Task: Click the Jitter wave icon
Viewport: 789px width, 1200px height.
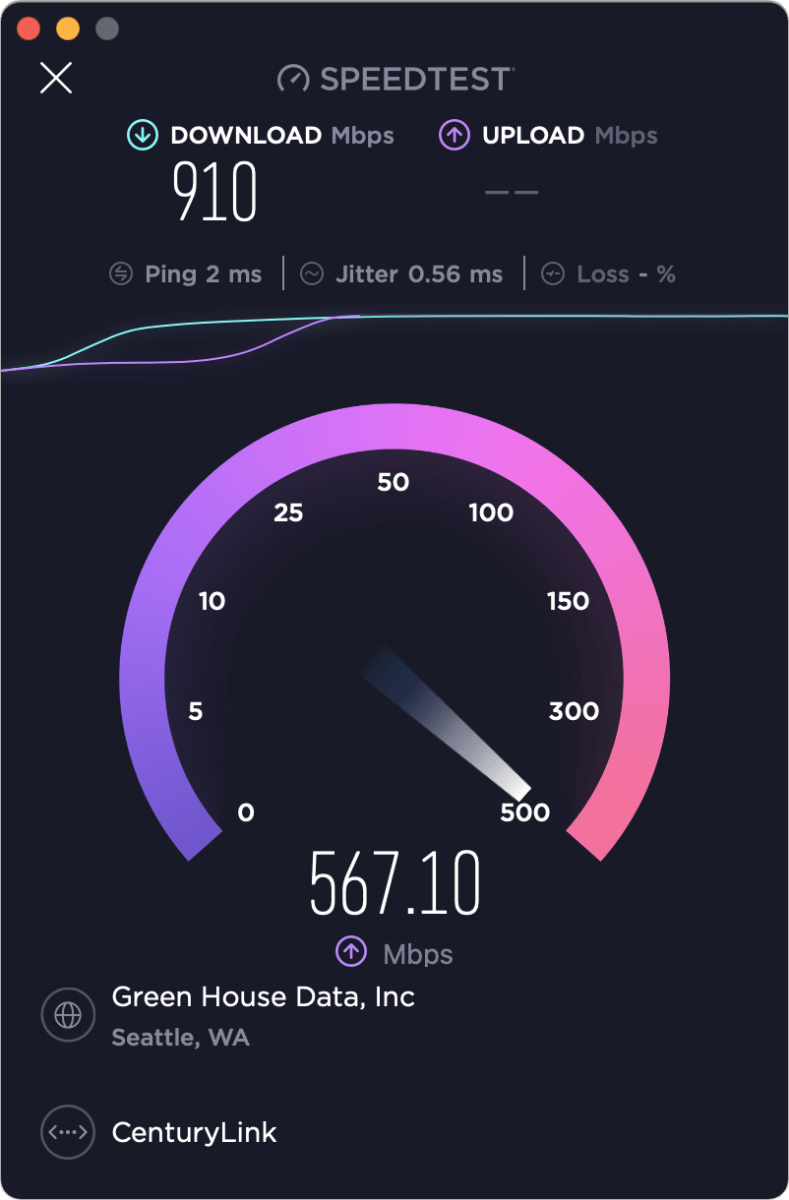Action: (x=311, y=273)
